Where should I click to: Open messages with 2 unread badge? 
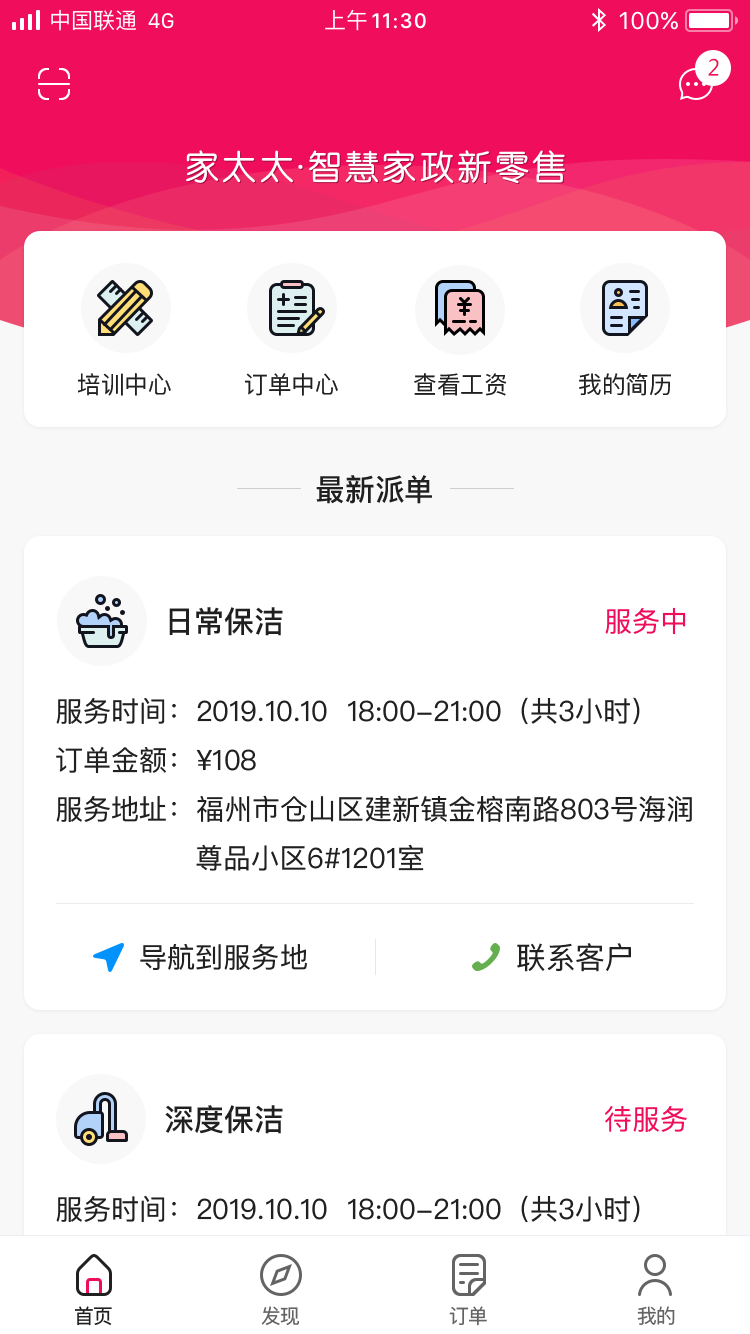click(x=697, y=84)
